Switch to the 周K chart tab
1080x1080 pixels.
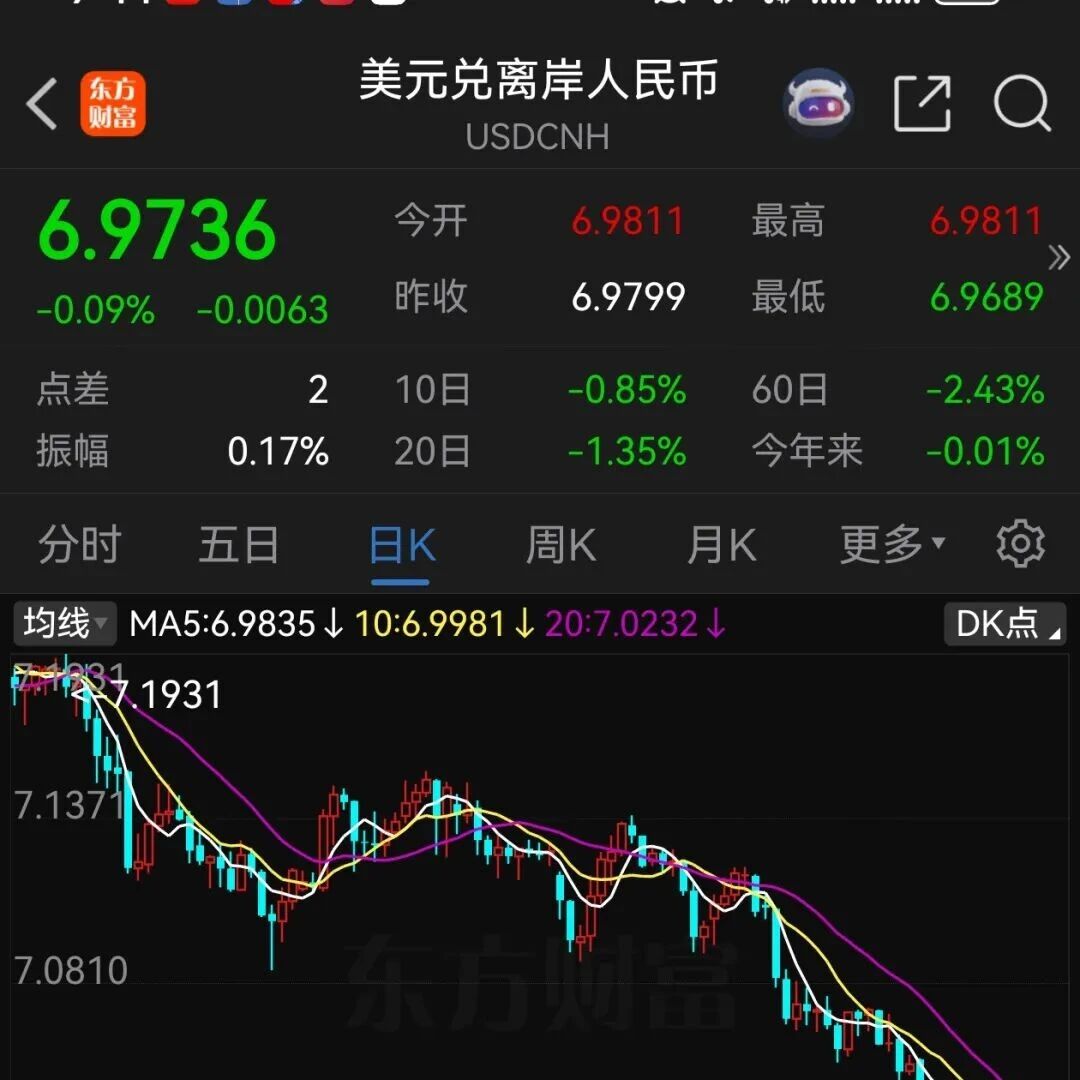[x=561, y=546]
